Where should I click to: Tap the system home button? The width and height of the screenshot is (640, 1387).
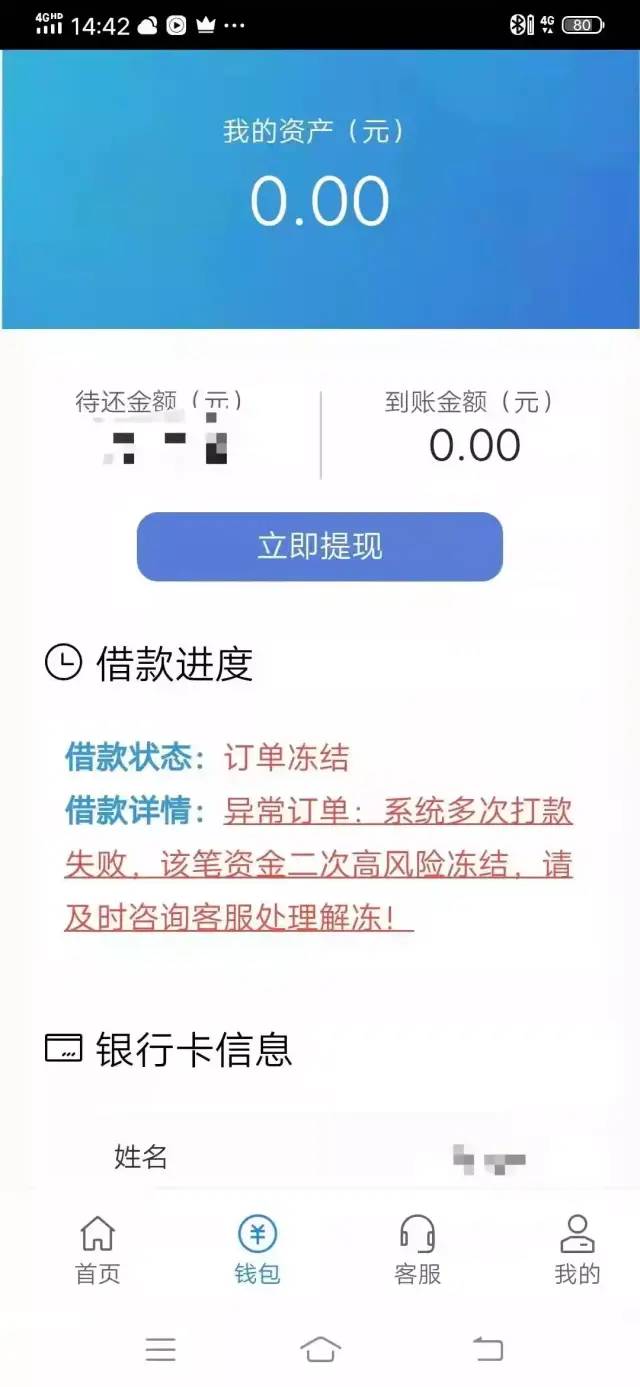click(320, 1350)
